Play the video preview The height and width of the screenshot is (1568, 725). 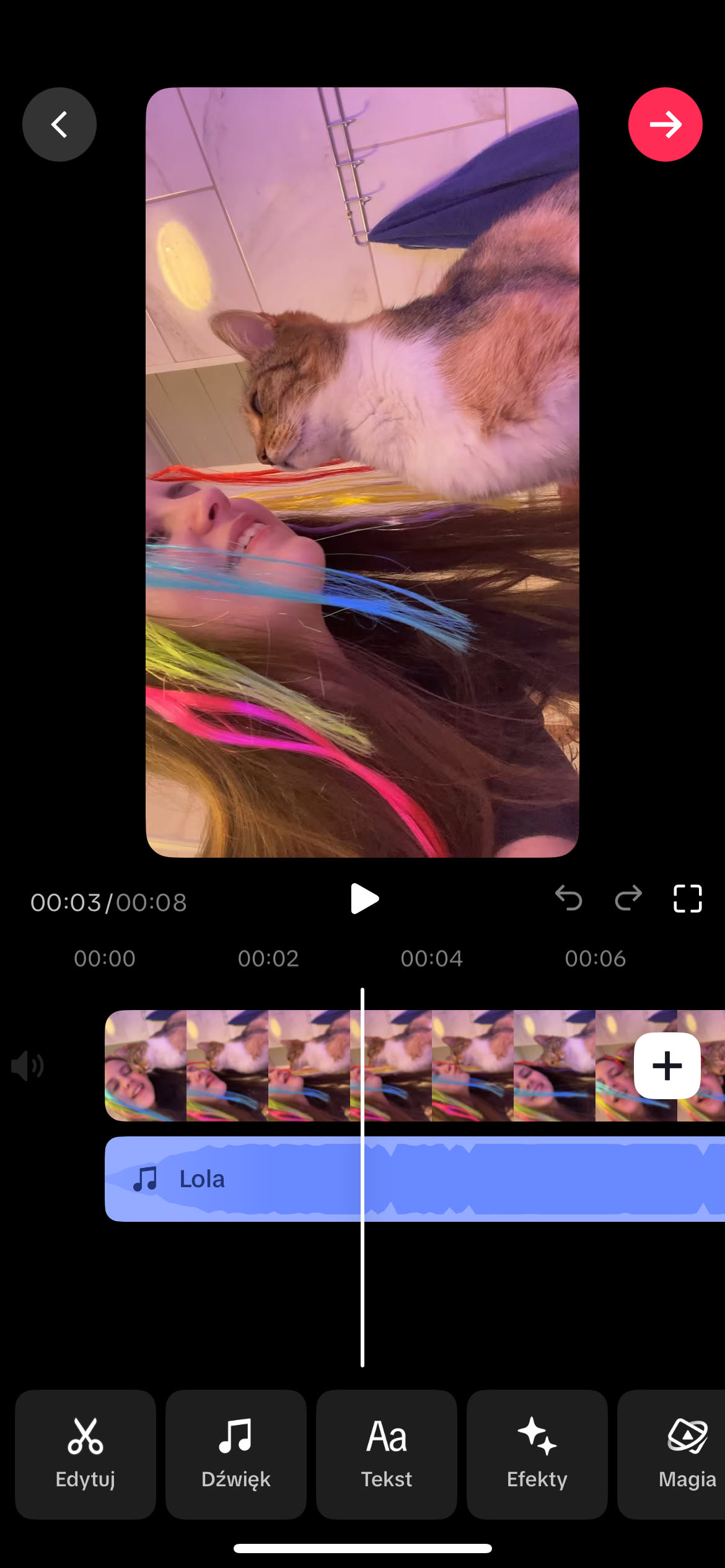364,899
